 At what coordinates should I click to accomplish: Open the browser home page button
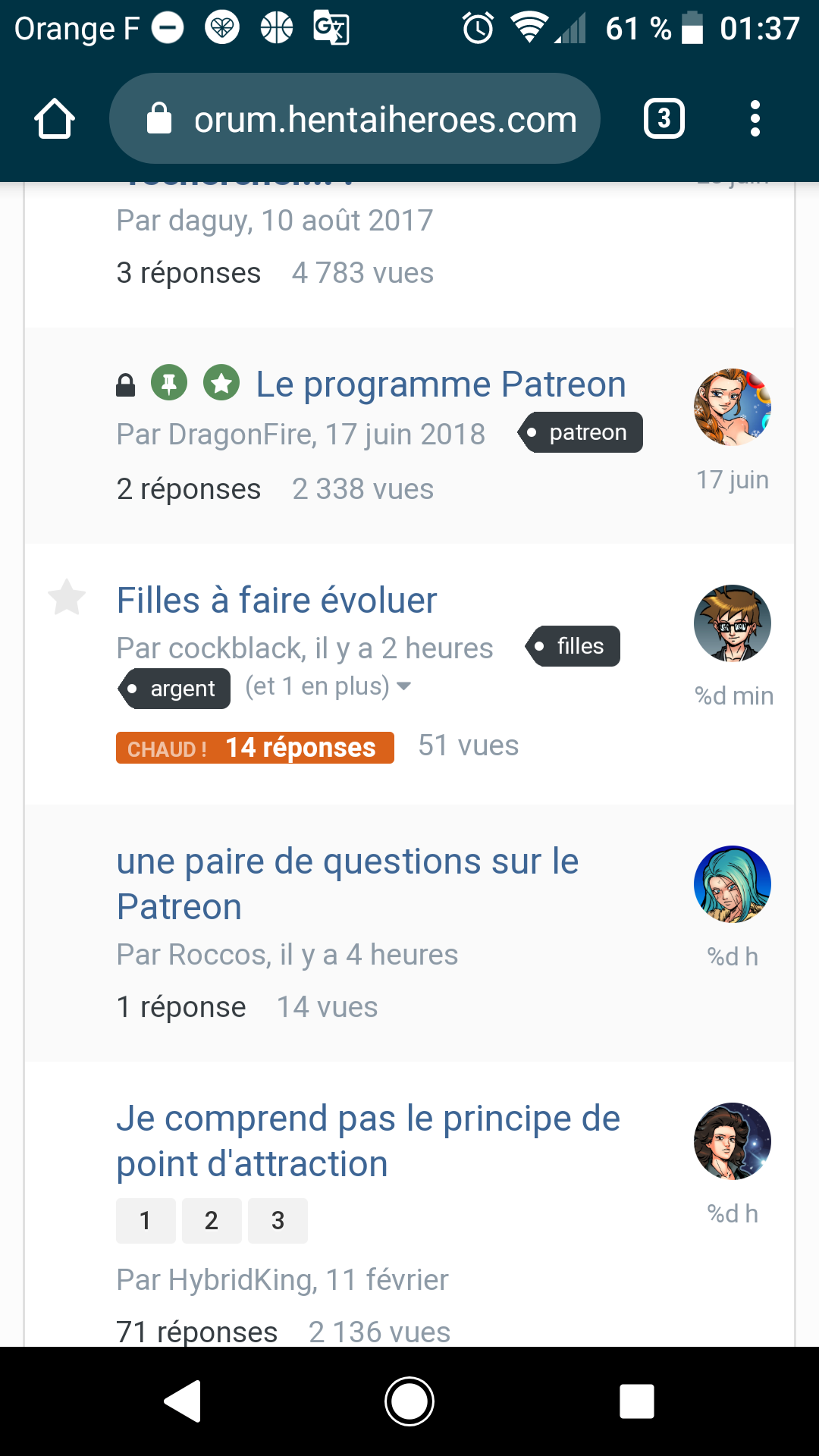click(55, 119)
